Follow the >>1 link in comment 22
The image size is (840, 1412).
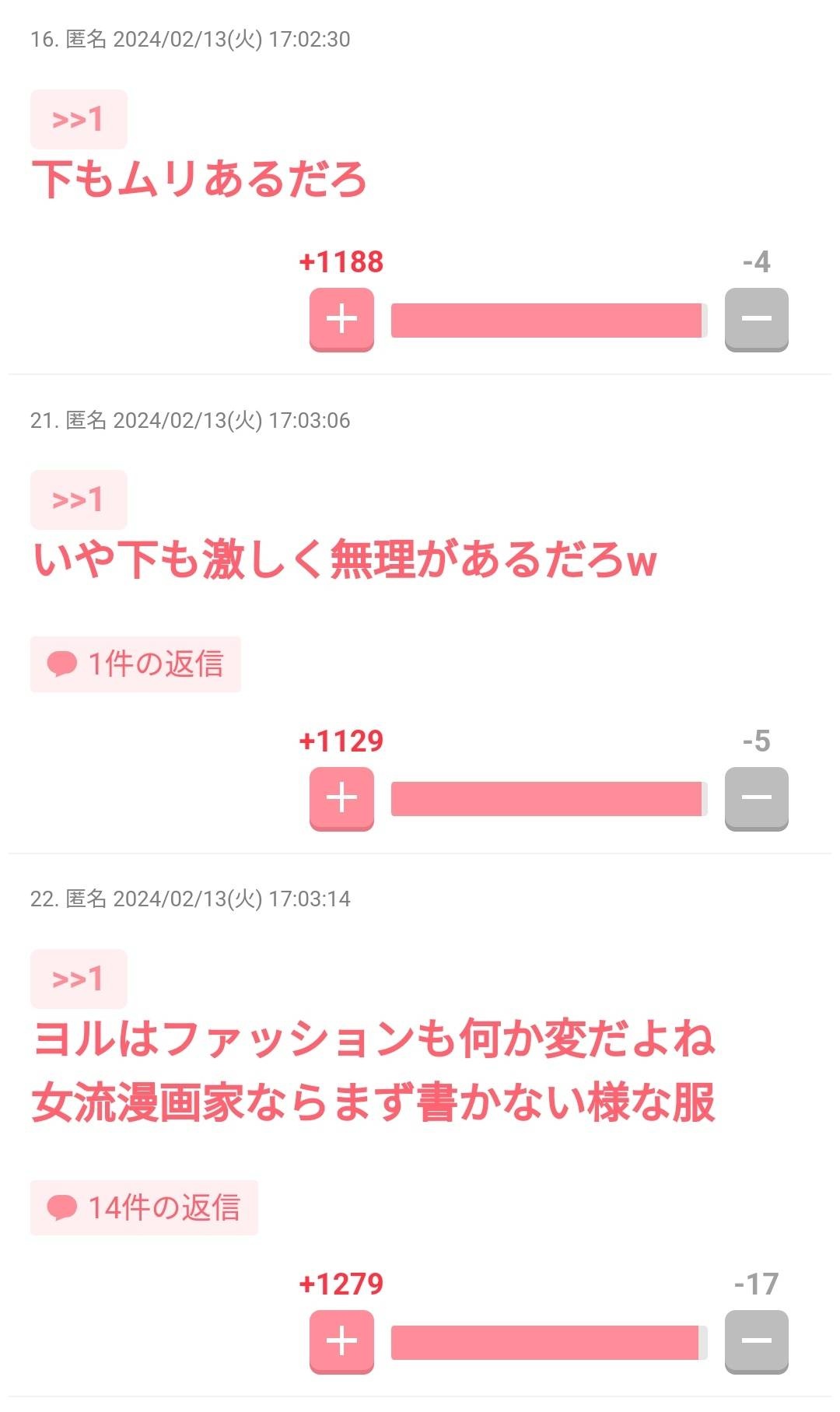(78, 979)
